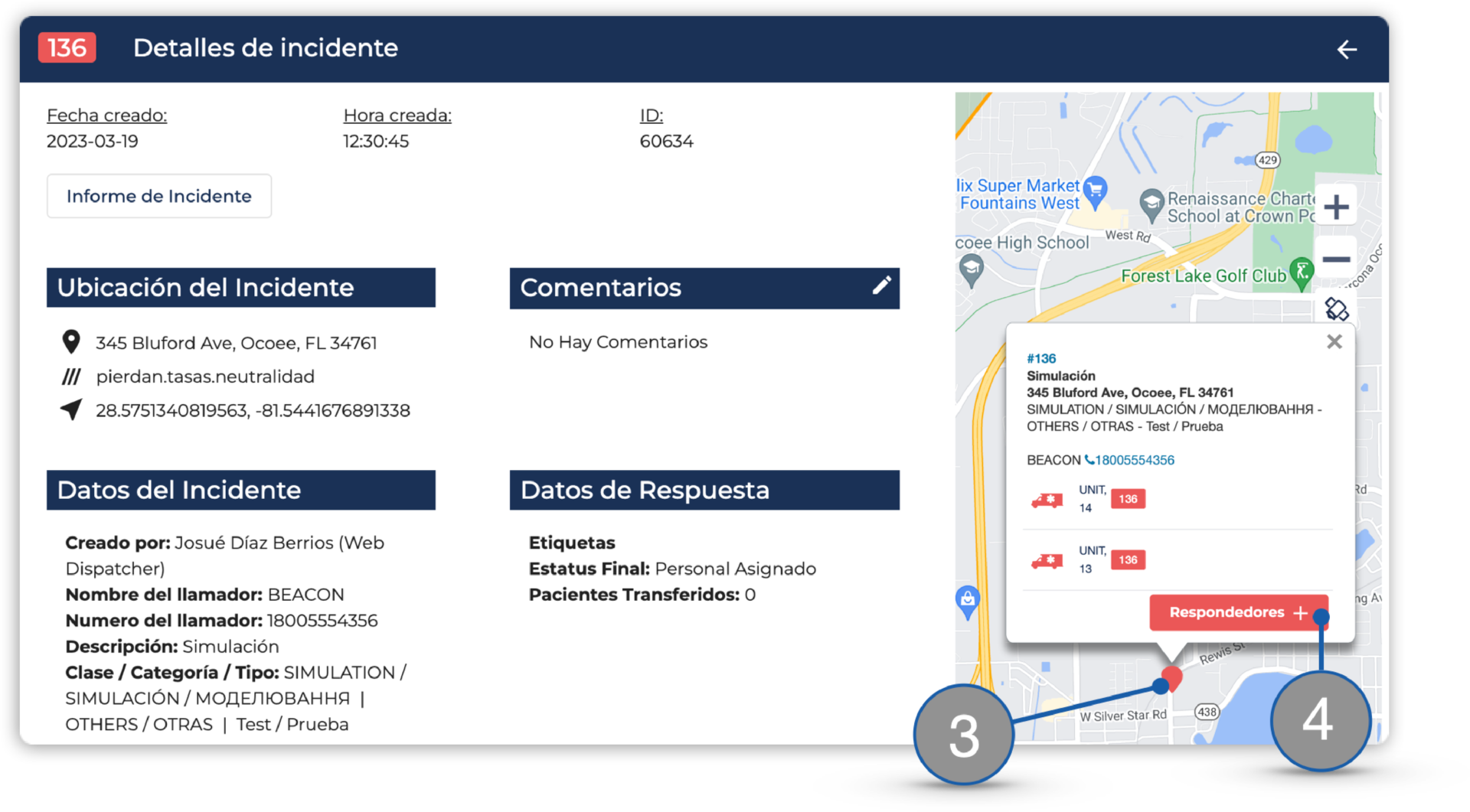Go back using the header arrow
The width and height of the screenshot is (1470, 812).
click(x=1347, y=50)
